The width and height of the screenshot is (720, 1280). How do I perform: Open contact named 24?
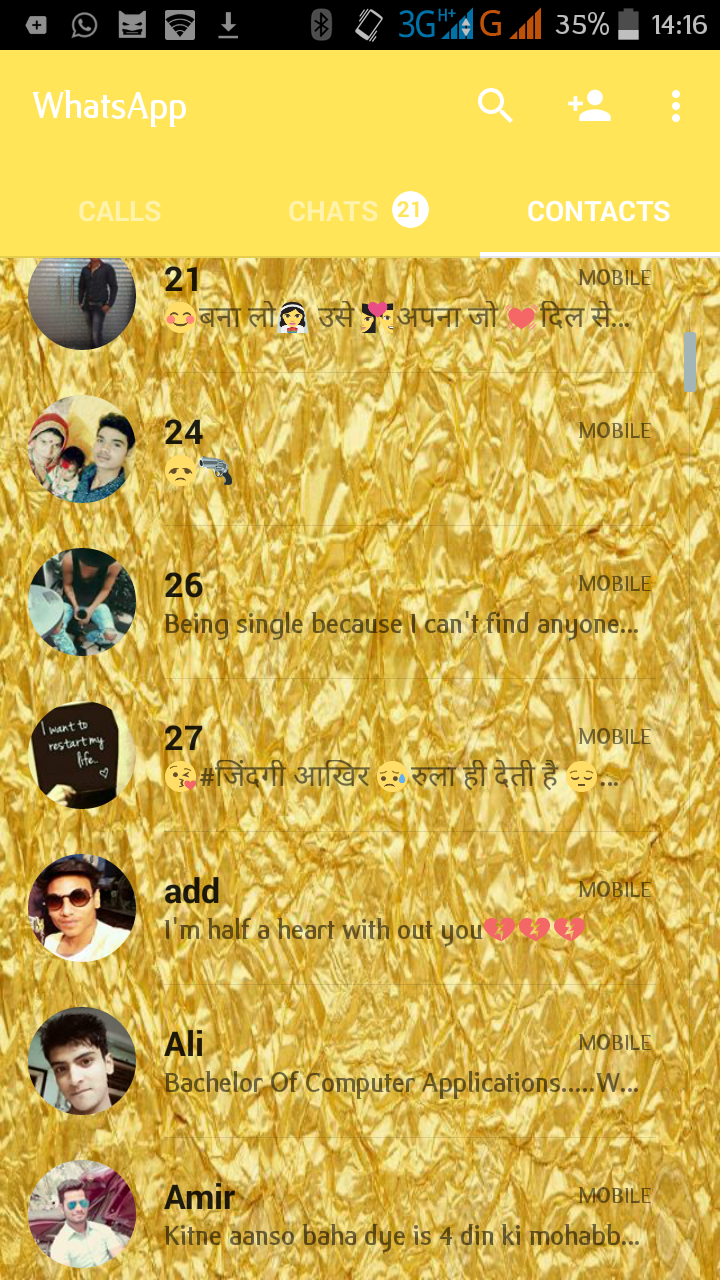400,452
